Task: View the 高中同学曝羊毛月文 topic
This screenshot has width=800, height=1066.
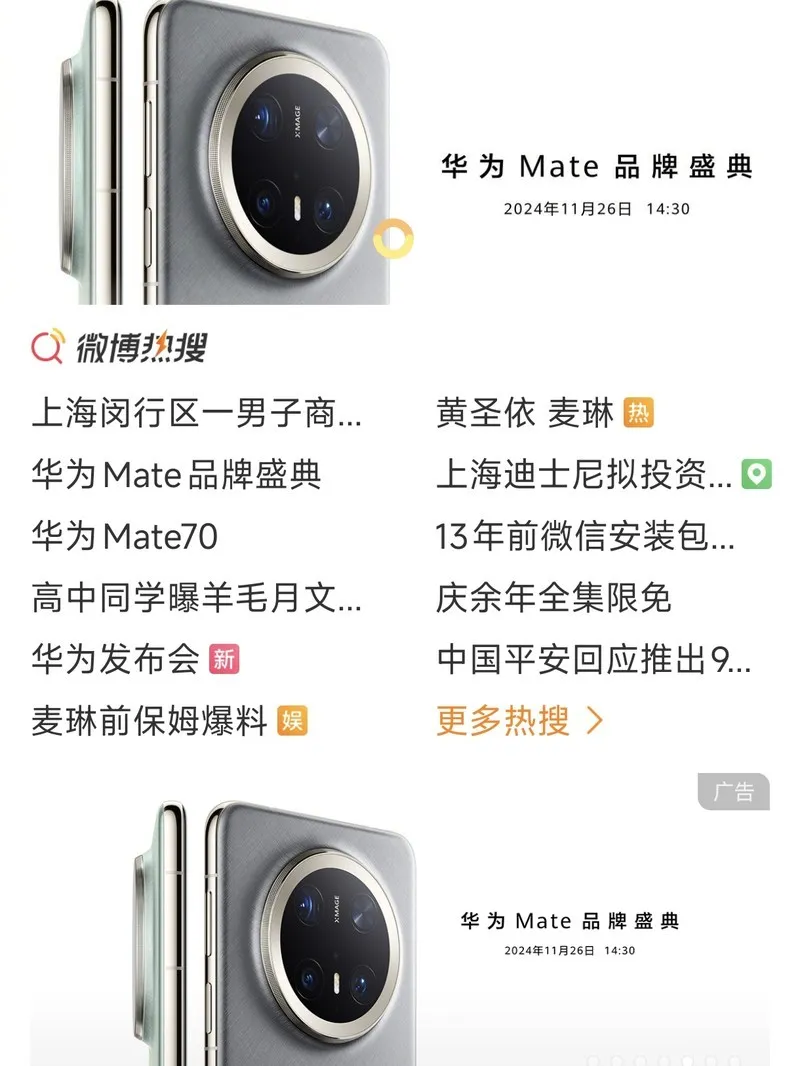Action: pyautogui.click(x=197, y=598)
